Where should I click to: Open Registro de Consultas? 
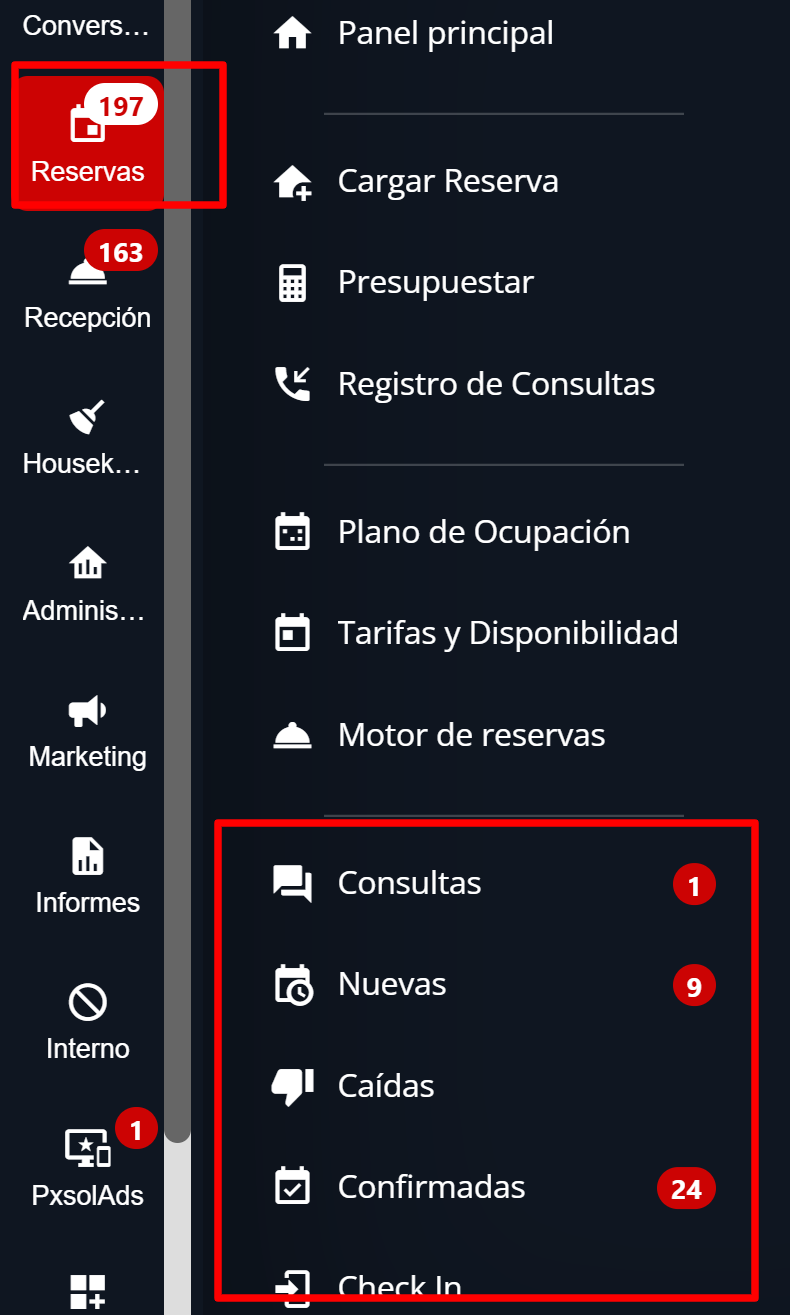click(496, 384)
